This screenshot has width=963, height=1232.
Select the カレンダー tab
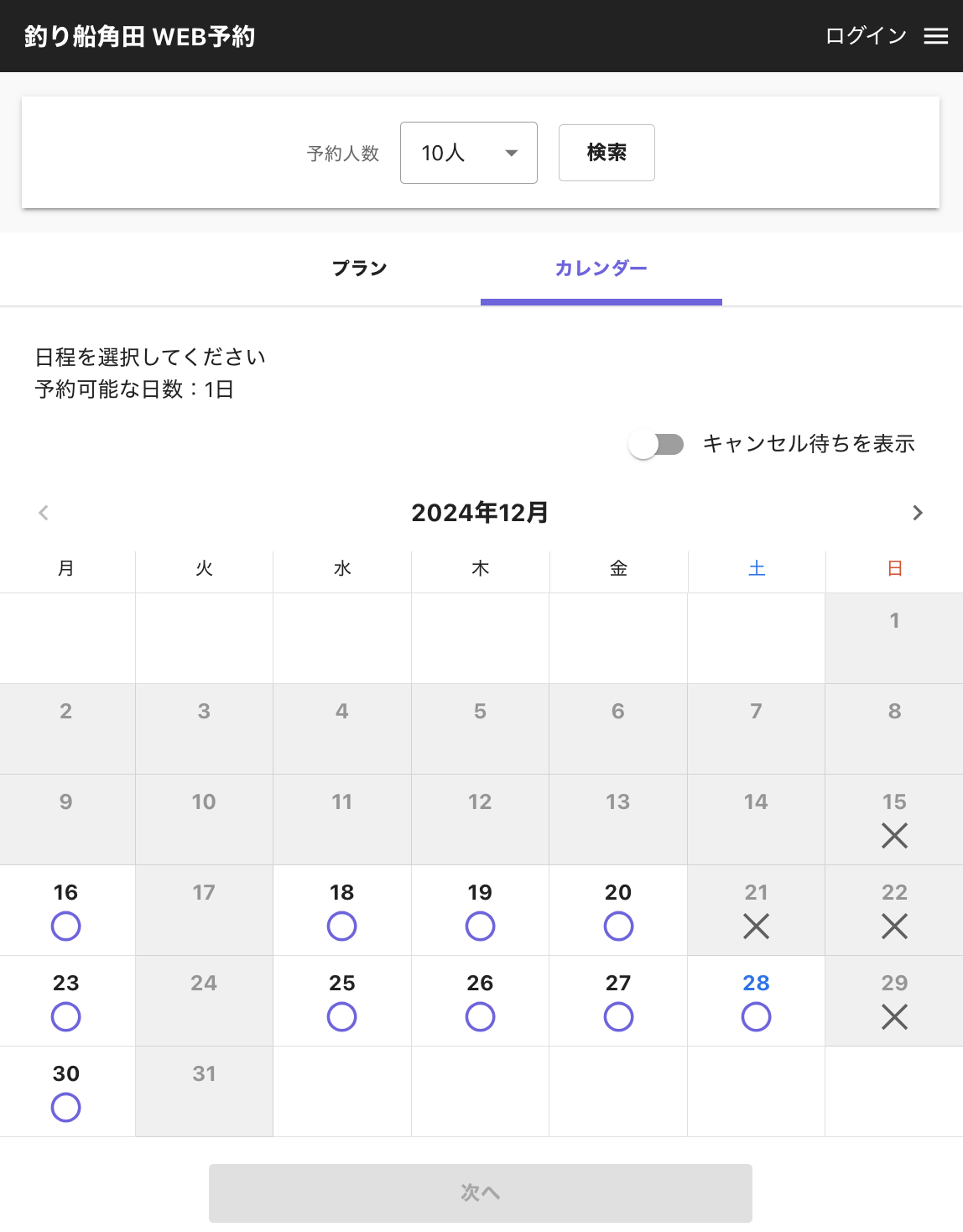tap(601, 269)
